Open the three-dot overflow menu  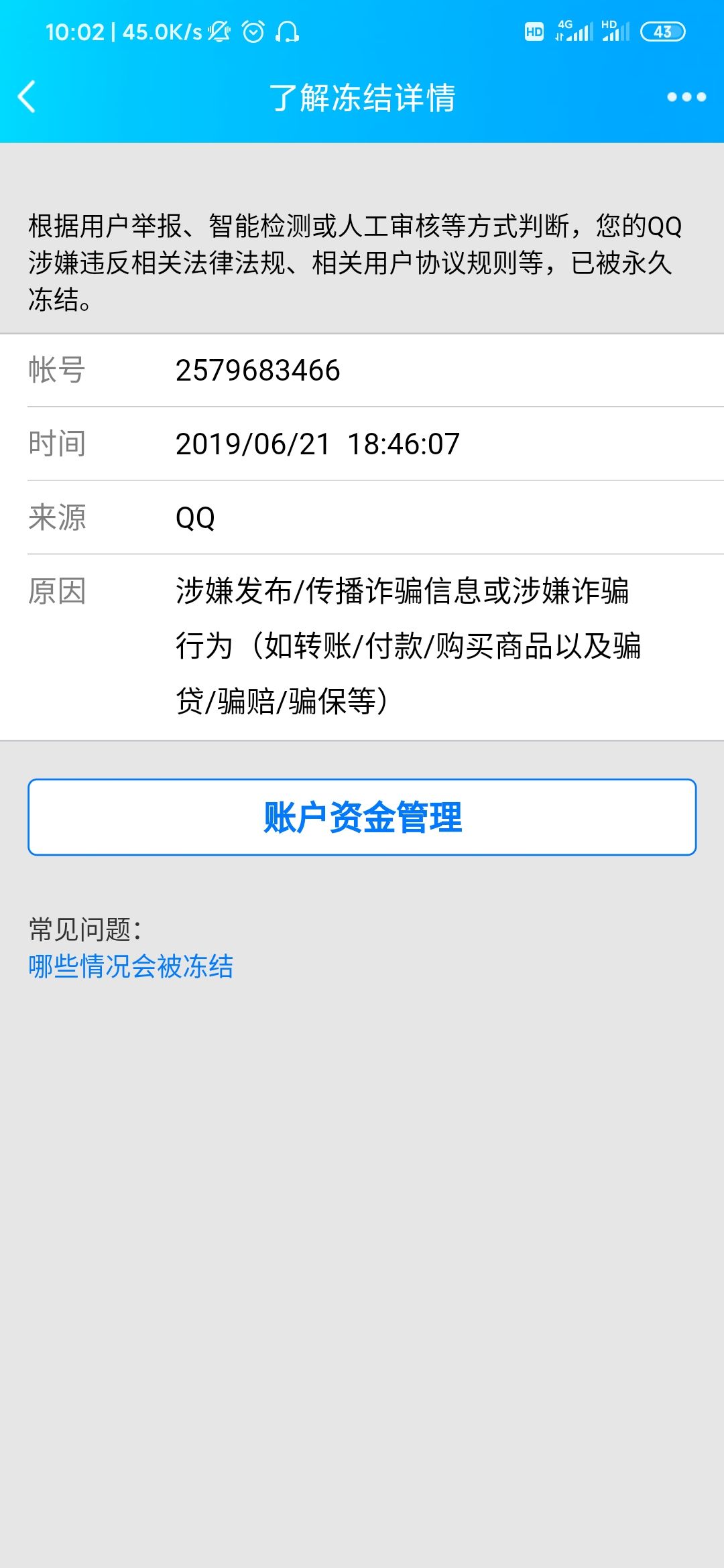pyautogui.click(x=686, y=97)
